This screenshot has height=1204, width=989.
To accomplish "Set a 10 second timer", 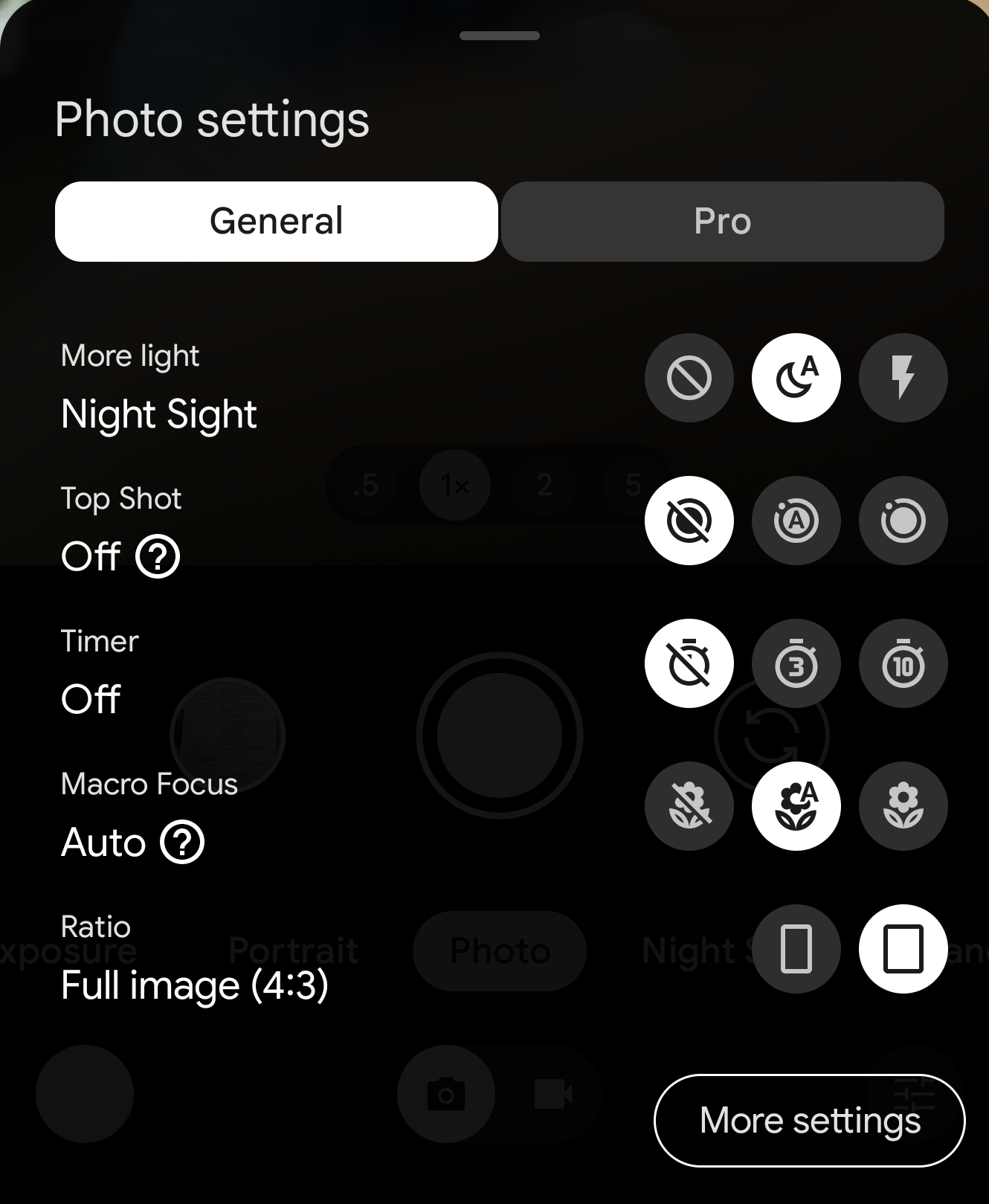I will pos(903,663).
